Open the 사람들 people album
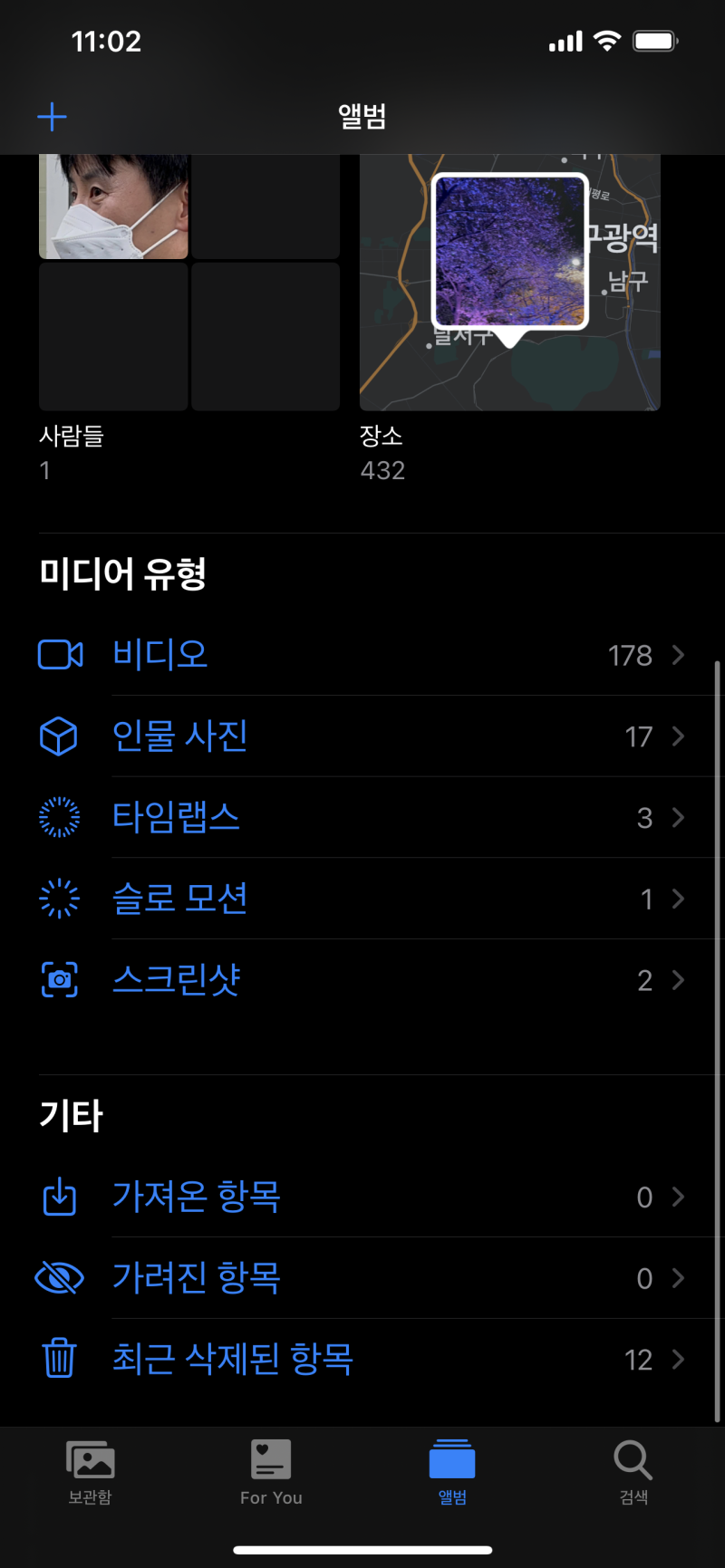The width and height of the screenshot is (725, 1568). point(189,281)
